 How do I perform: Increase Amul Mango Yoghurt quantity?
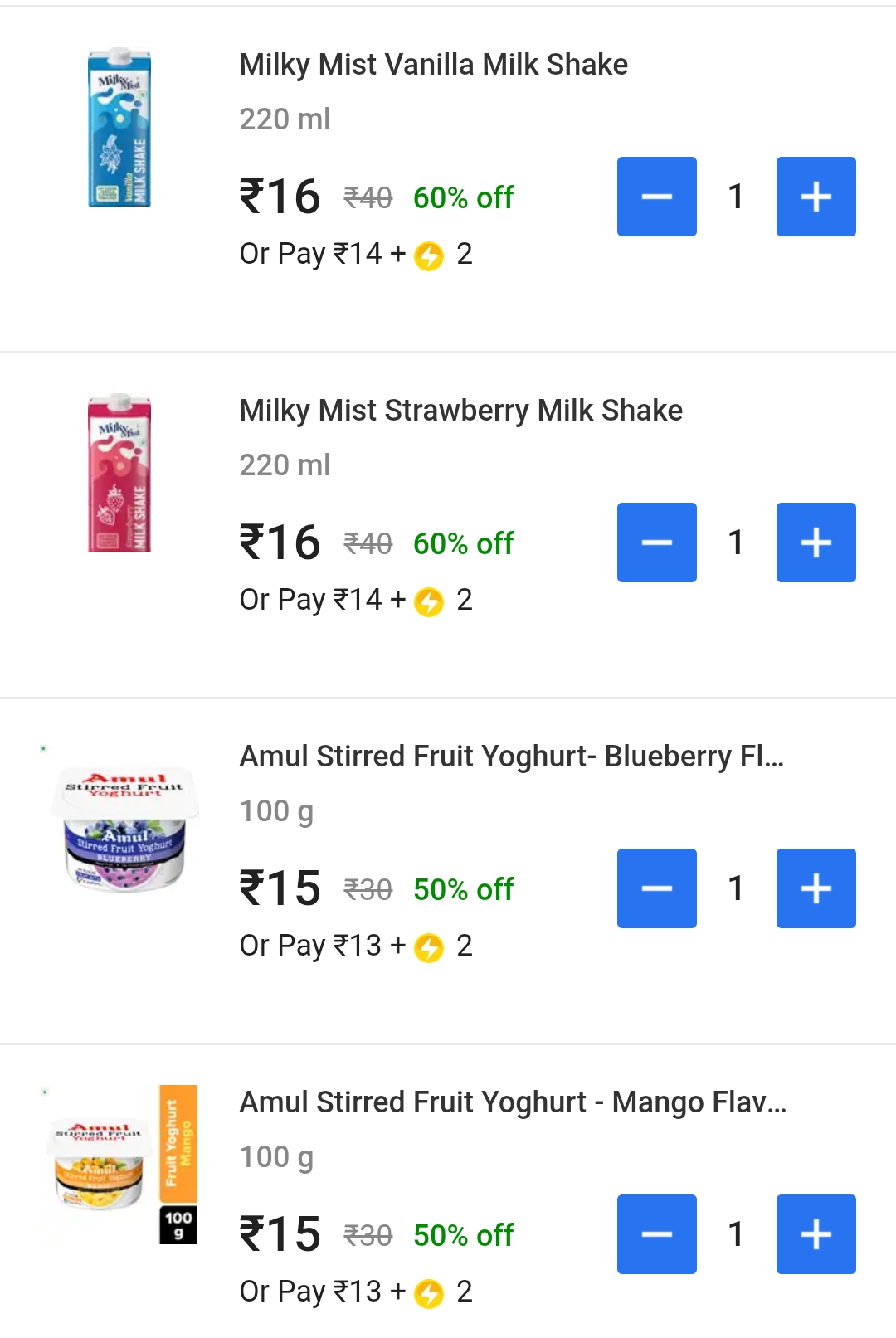(816, 1234)
